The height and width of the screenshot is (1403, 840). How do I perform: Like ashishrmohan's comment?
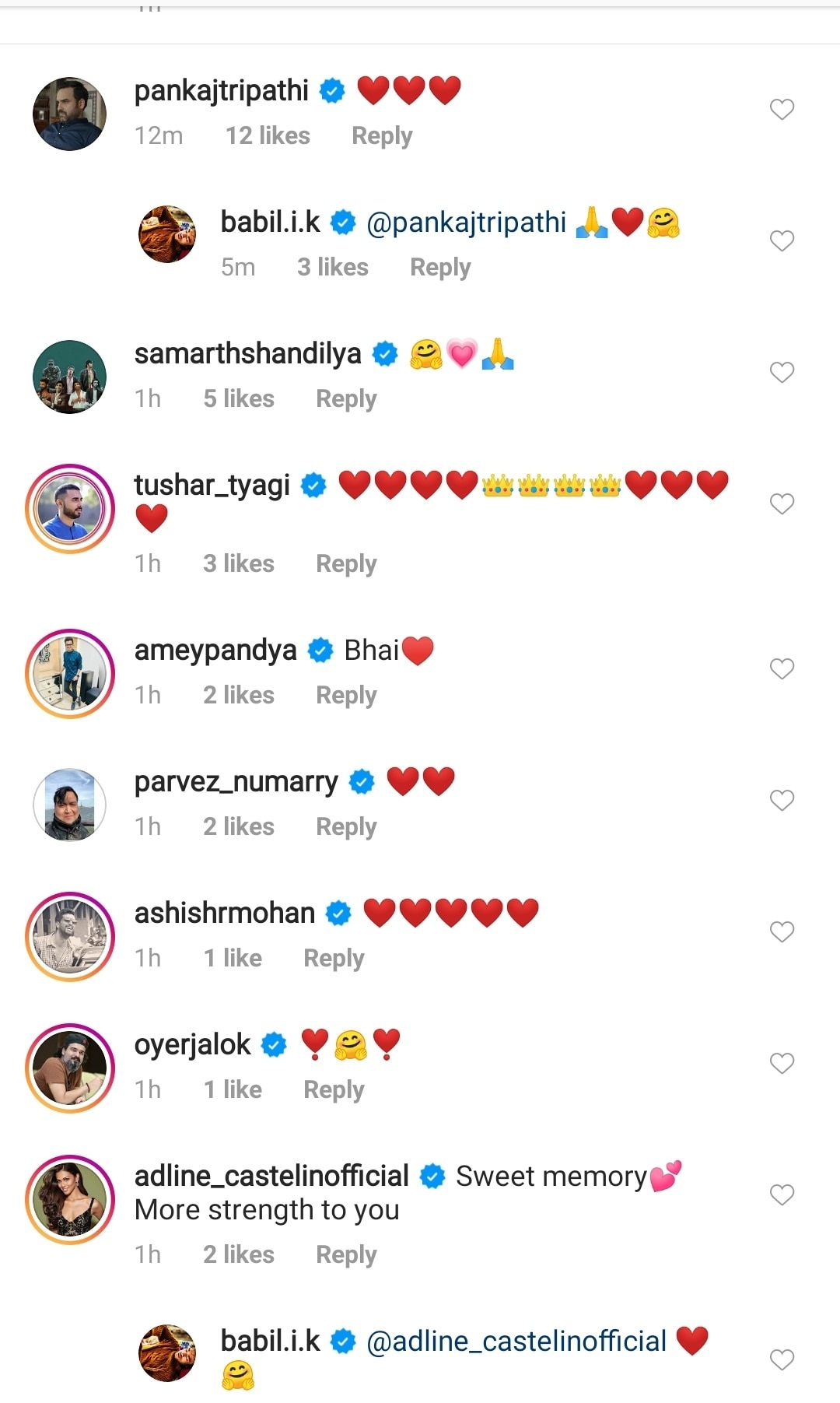[782, 932]
